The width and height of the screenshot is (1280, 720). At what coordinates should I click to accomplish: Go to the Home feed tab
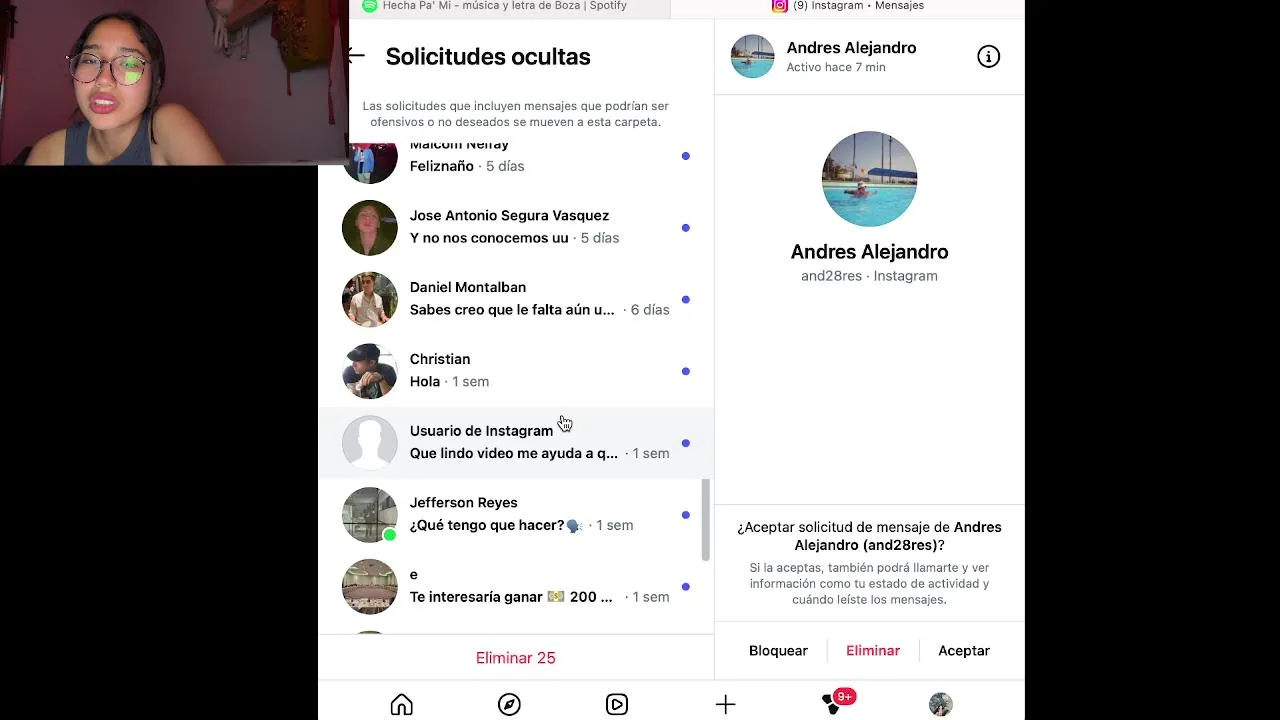(x=401, y=705)
